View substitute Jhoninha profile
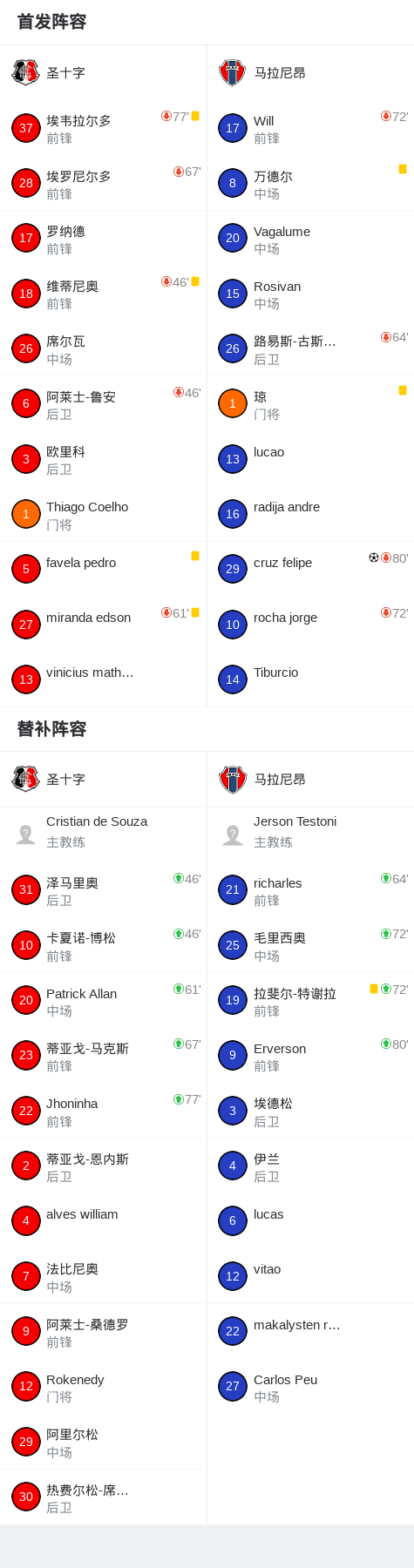 pyautogui.click(x=103, y=1111)
